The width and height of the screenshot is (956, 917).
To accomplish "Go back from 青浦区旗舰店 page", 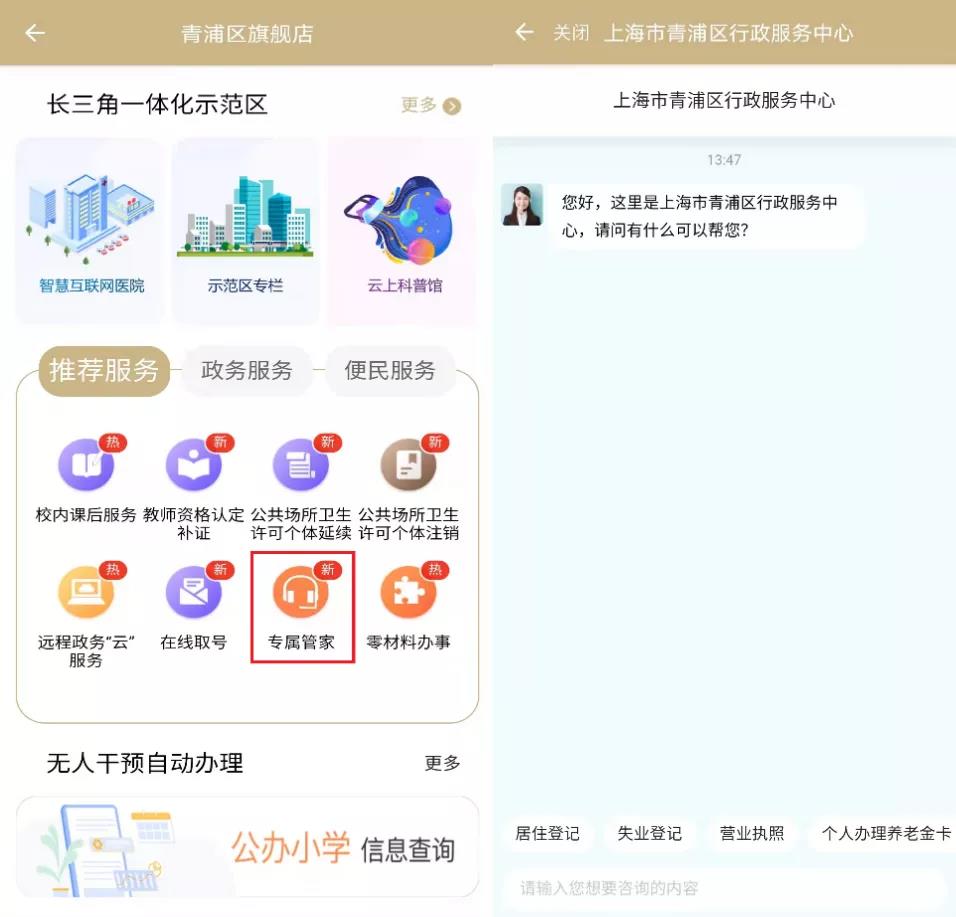I will click(x=35, y=33).
